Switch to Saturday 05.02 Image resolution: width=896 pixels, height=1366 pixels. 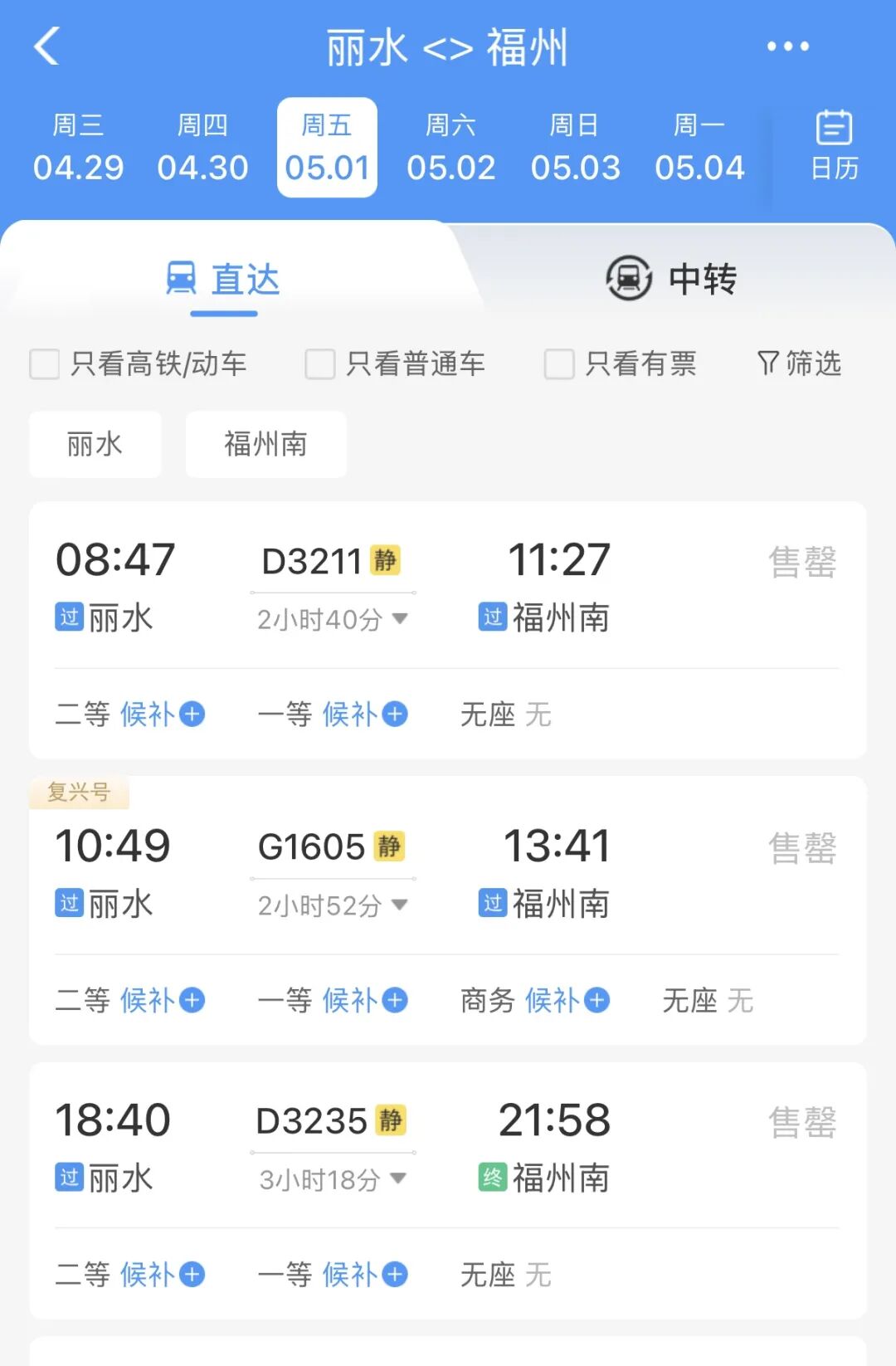point(450,148)
